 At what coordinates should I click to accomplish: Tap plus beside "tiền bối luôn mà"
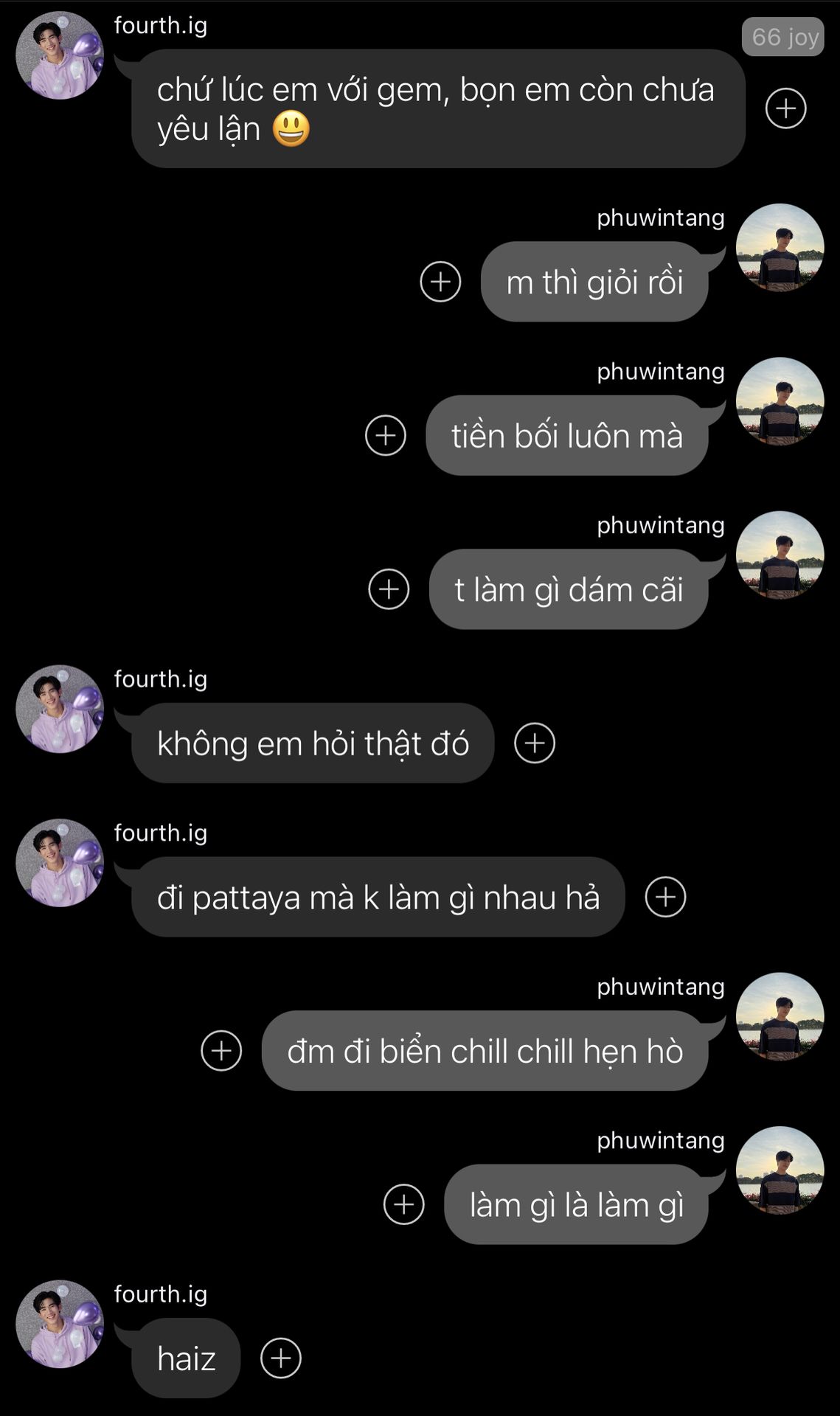(x=386, y=435)
